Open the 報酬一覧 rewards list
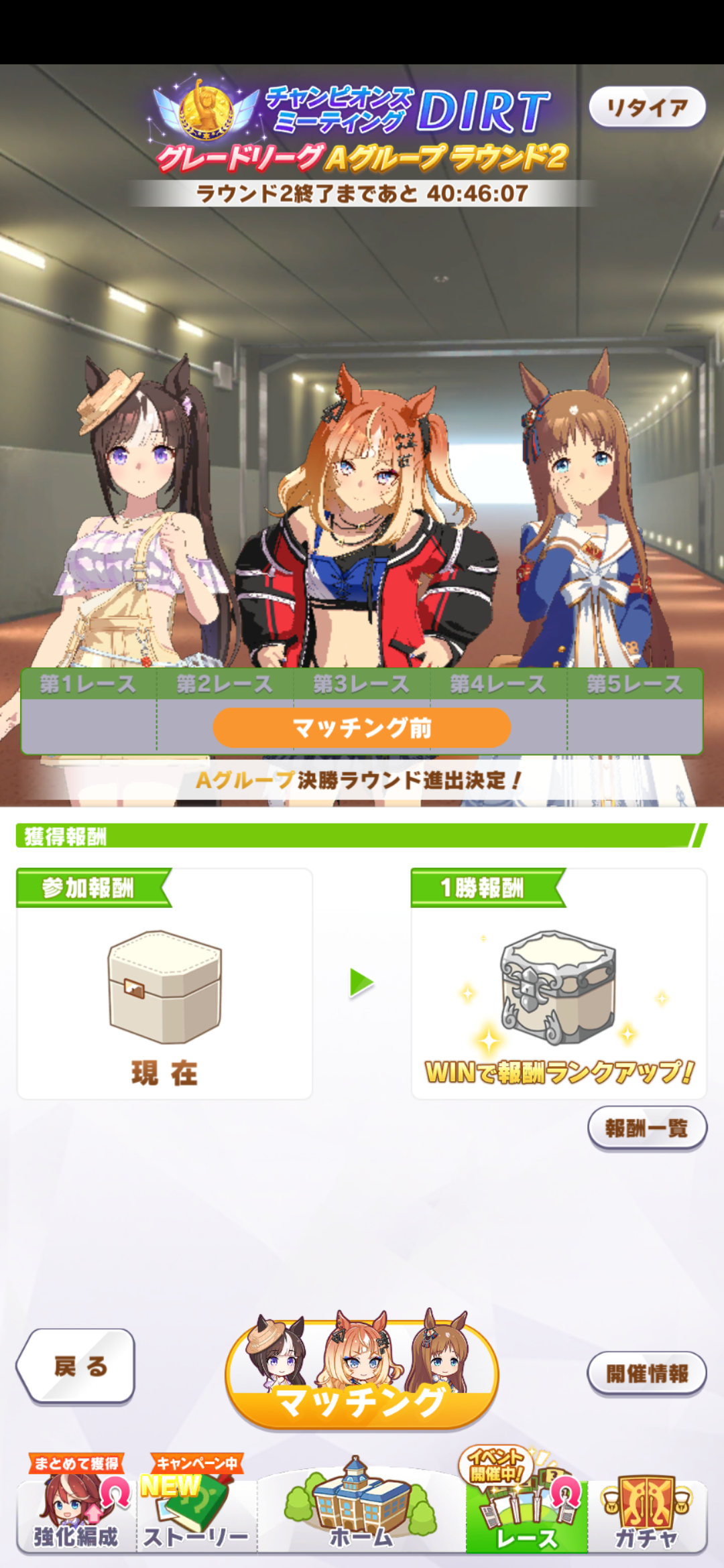This screenshot has width=724, height=1568. 647,1128
